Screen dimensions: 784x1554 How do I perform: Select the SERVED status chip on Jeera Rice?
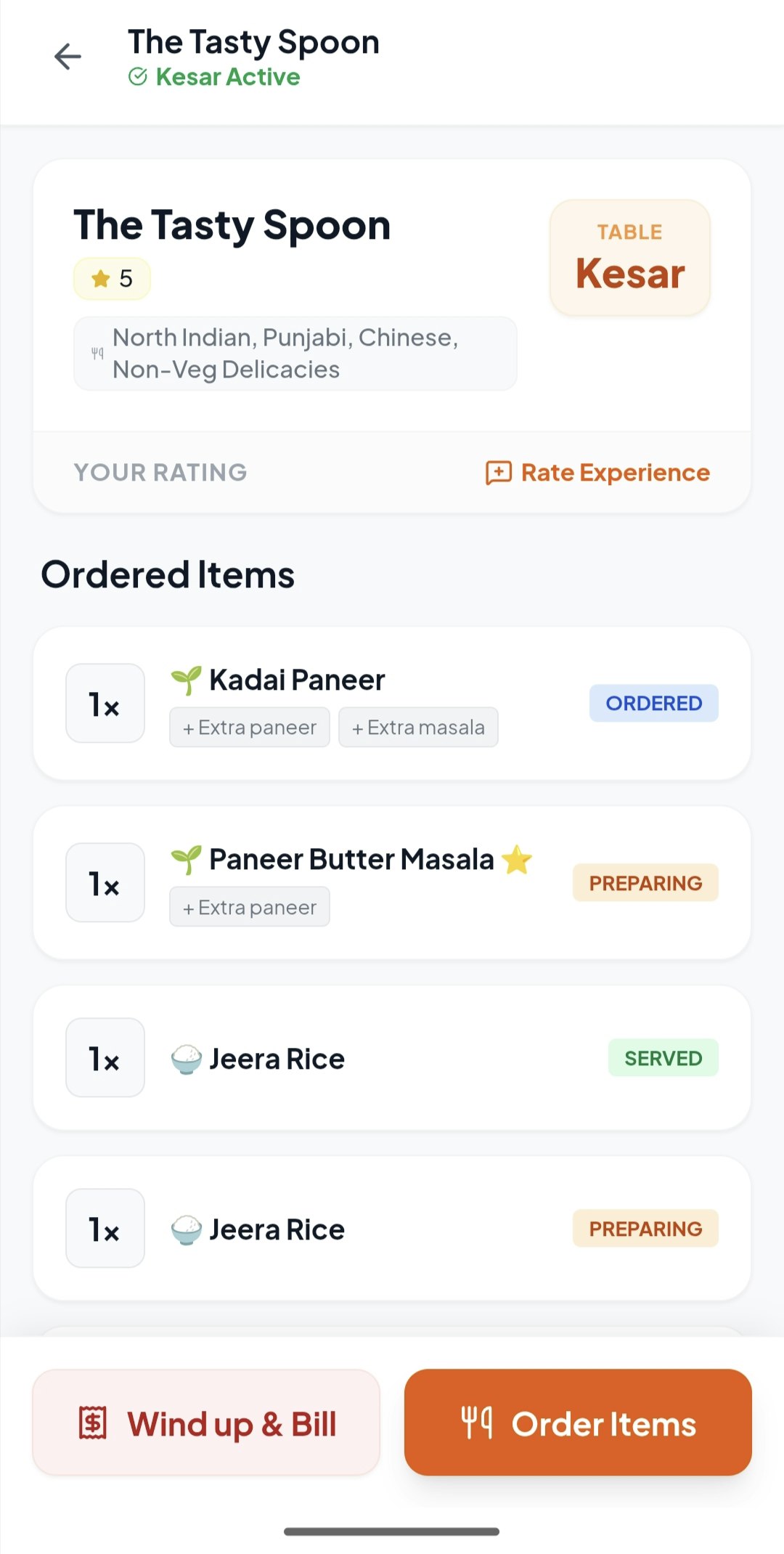point(662,1057)
